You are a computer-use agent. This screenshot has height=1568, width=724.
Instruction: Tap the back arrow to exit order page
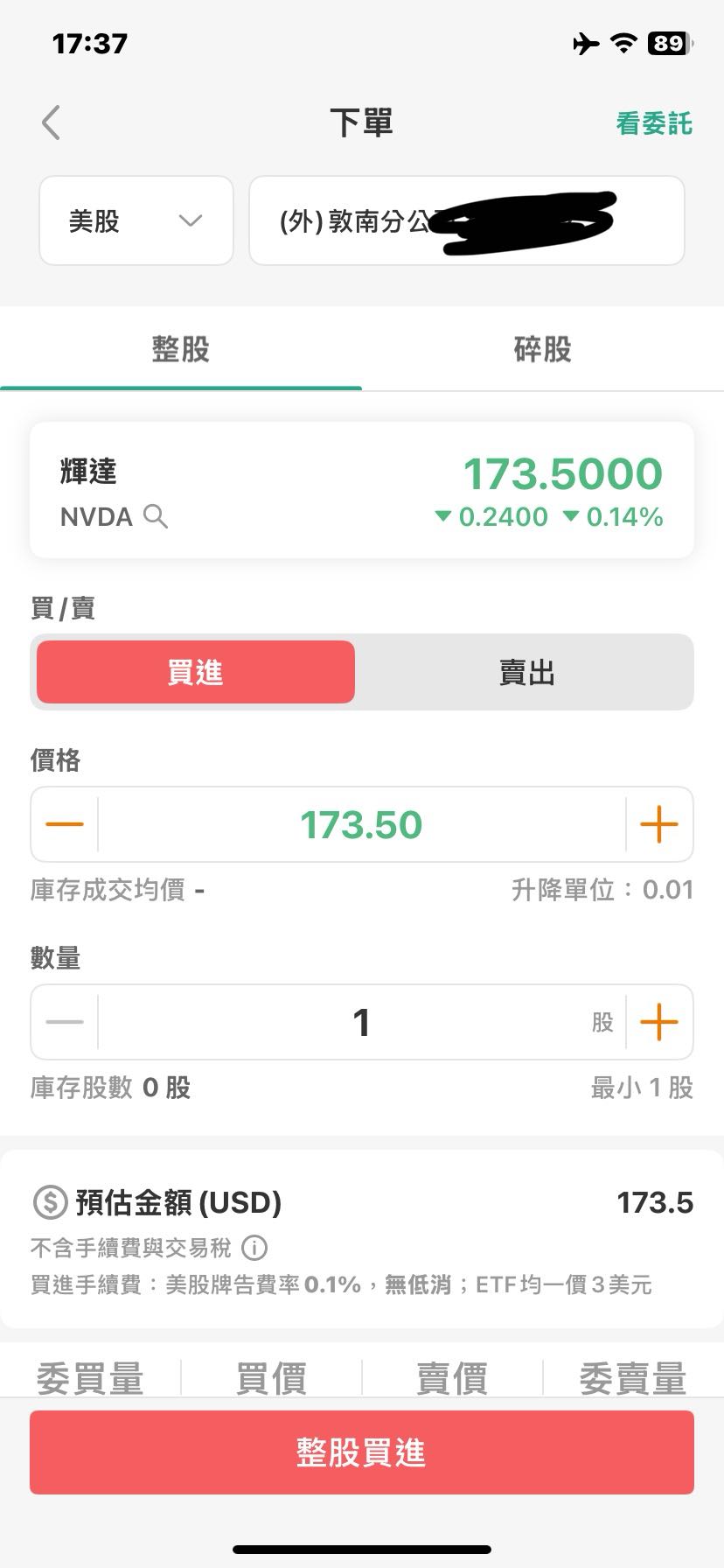[x=50, y=122]
